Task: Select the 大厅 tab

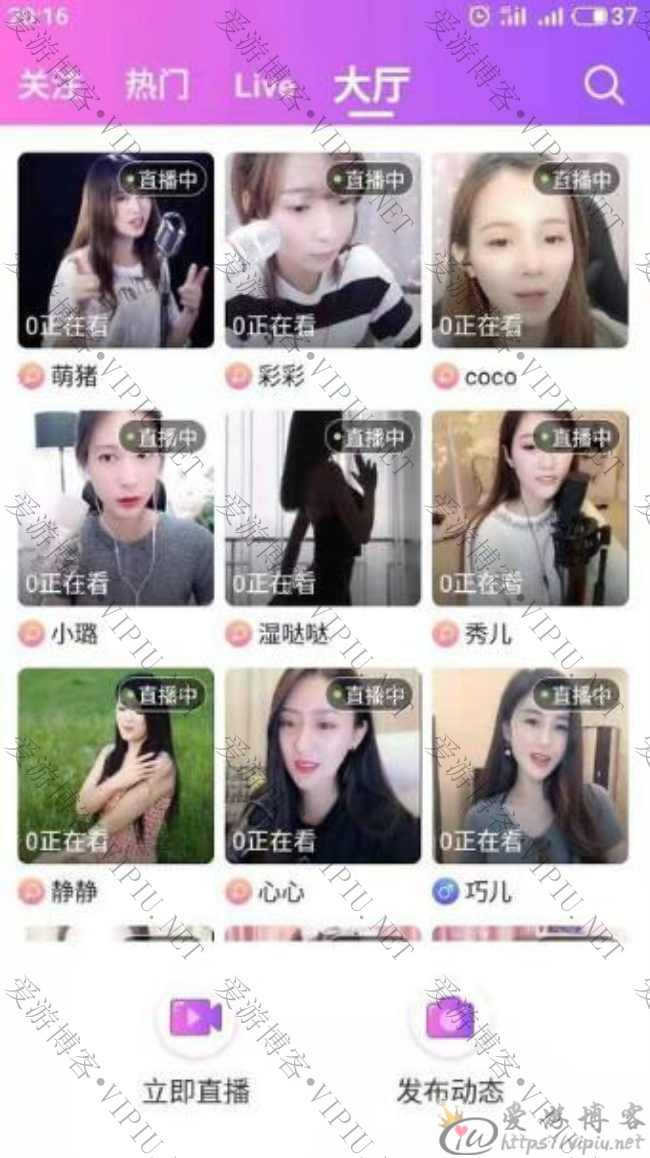Action: tap(372, 86)
